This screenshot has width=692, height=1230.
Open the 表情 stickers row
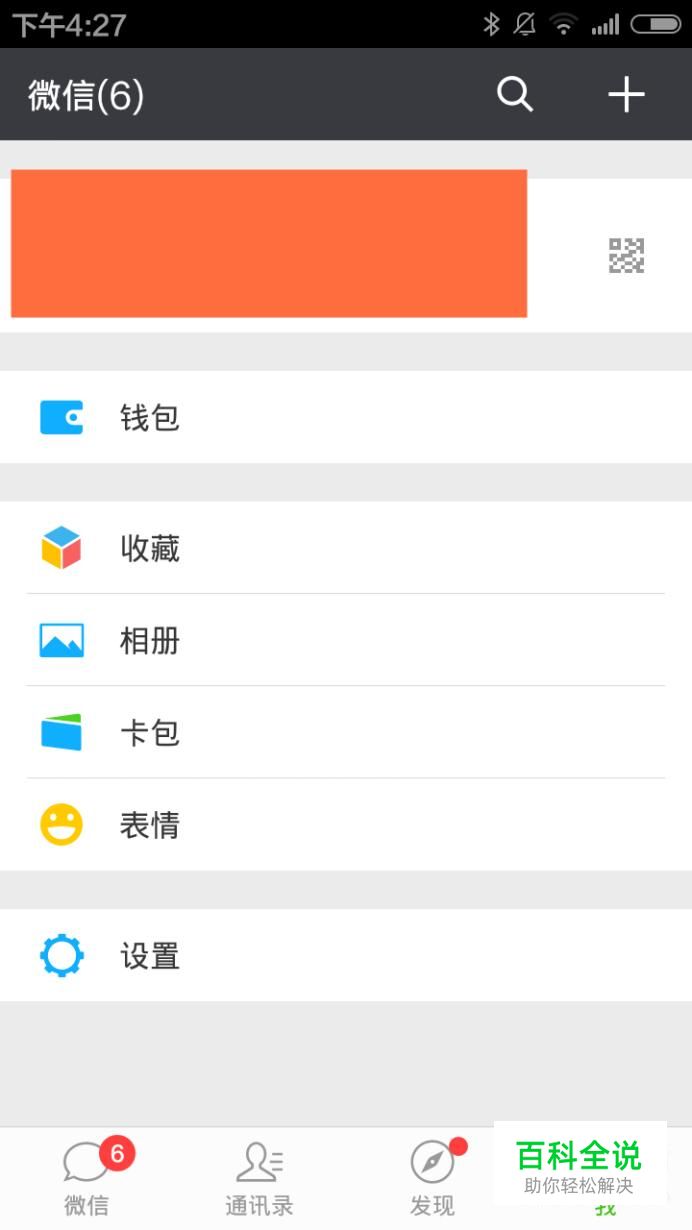pos(346,825)
